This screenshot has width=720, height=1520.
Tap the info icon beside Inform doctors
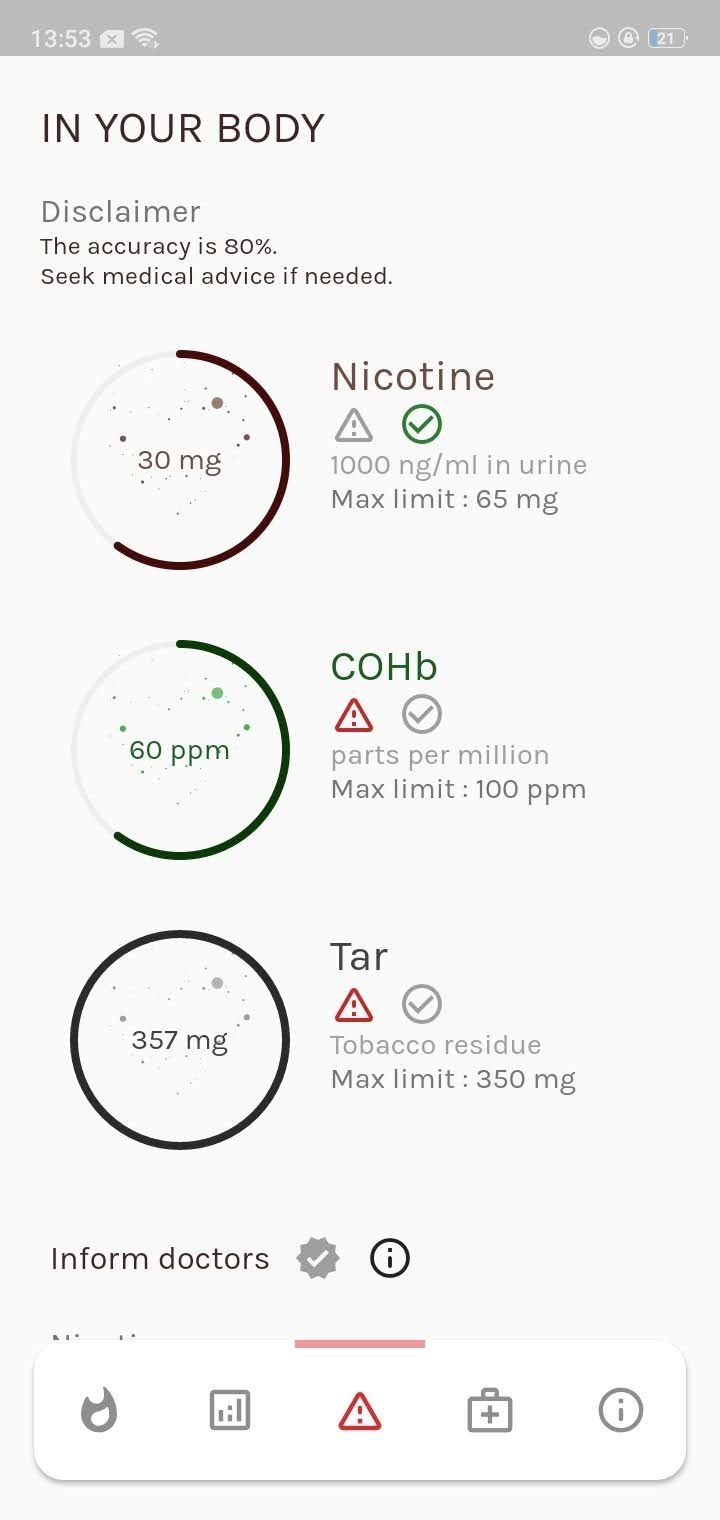coord(390,1258)
